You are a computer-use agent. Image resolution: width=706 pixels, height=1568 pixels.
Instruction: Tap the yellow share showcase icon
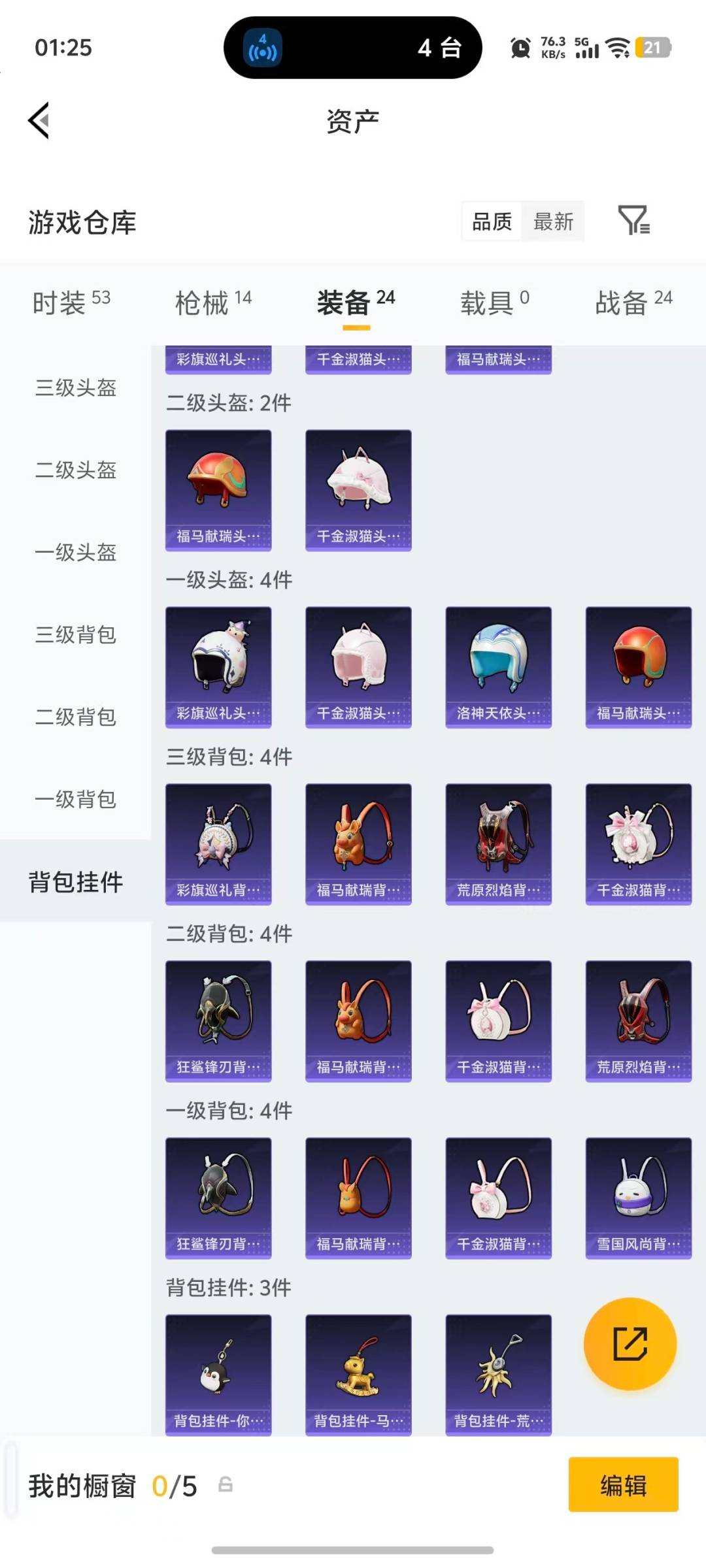628,1345
